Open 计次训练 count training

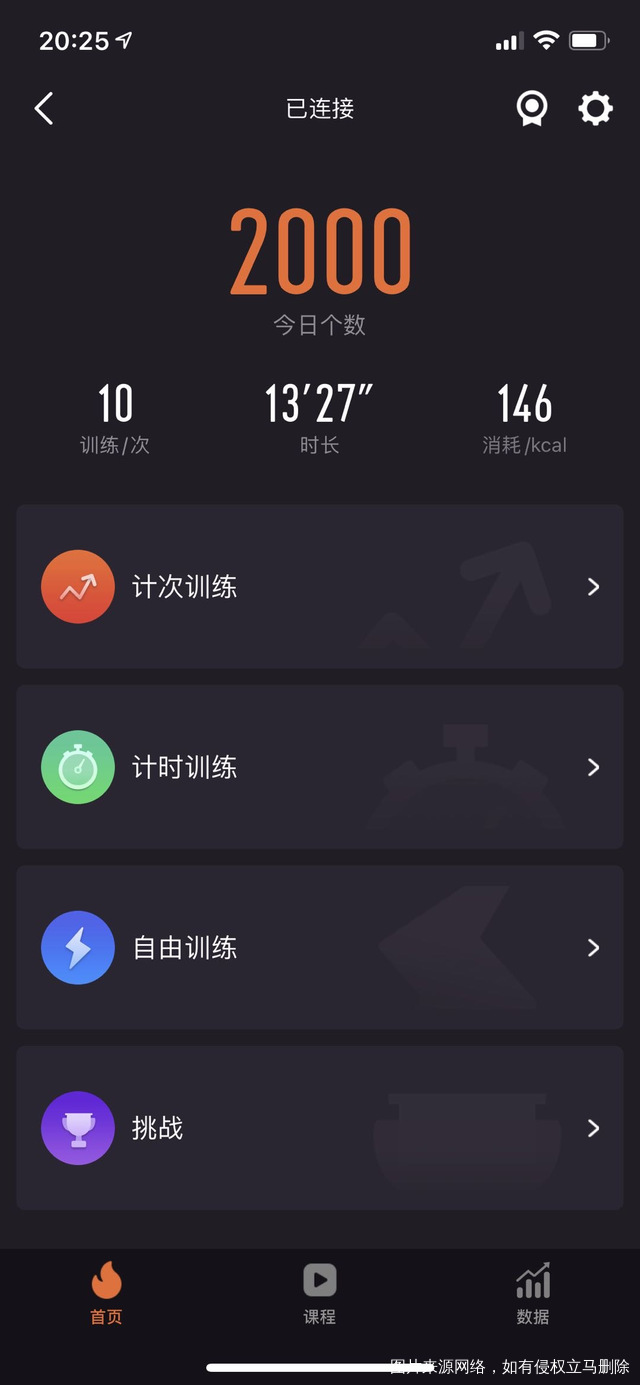point(320,587)
